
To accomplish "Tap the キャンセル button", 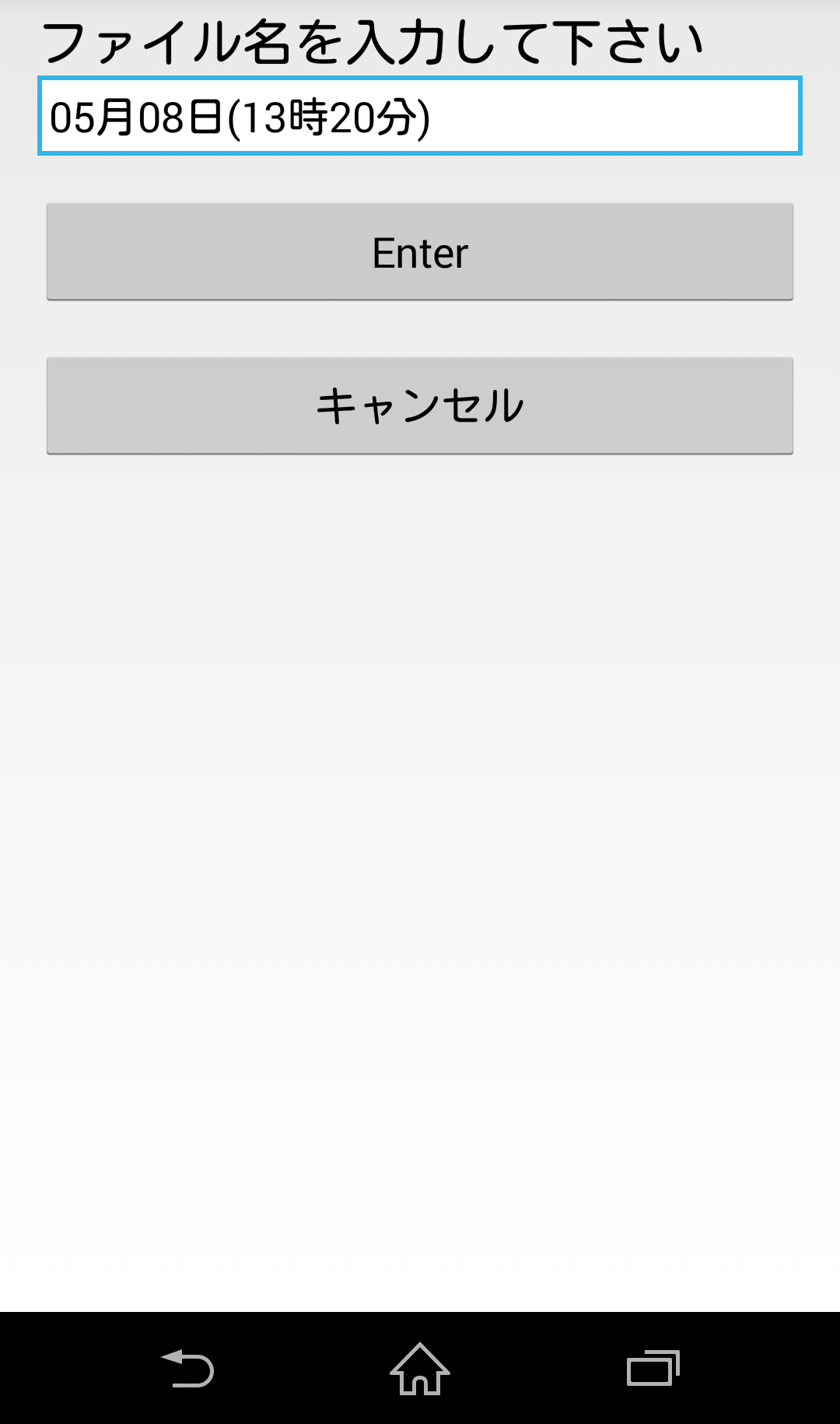I will click(420, 406).
